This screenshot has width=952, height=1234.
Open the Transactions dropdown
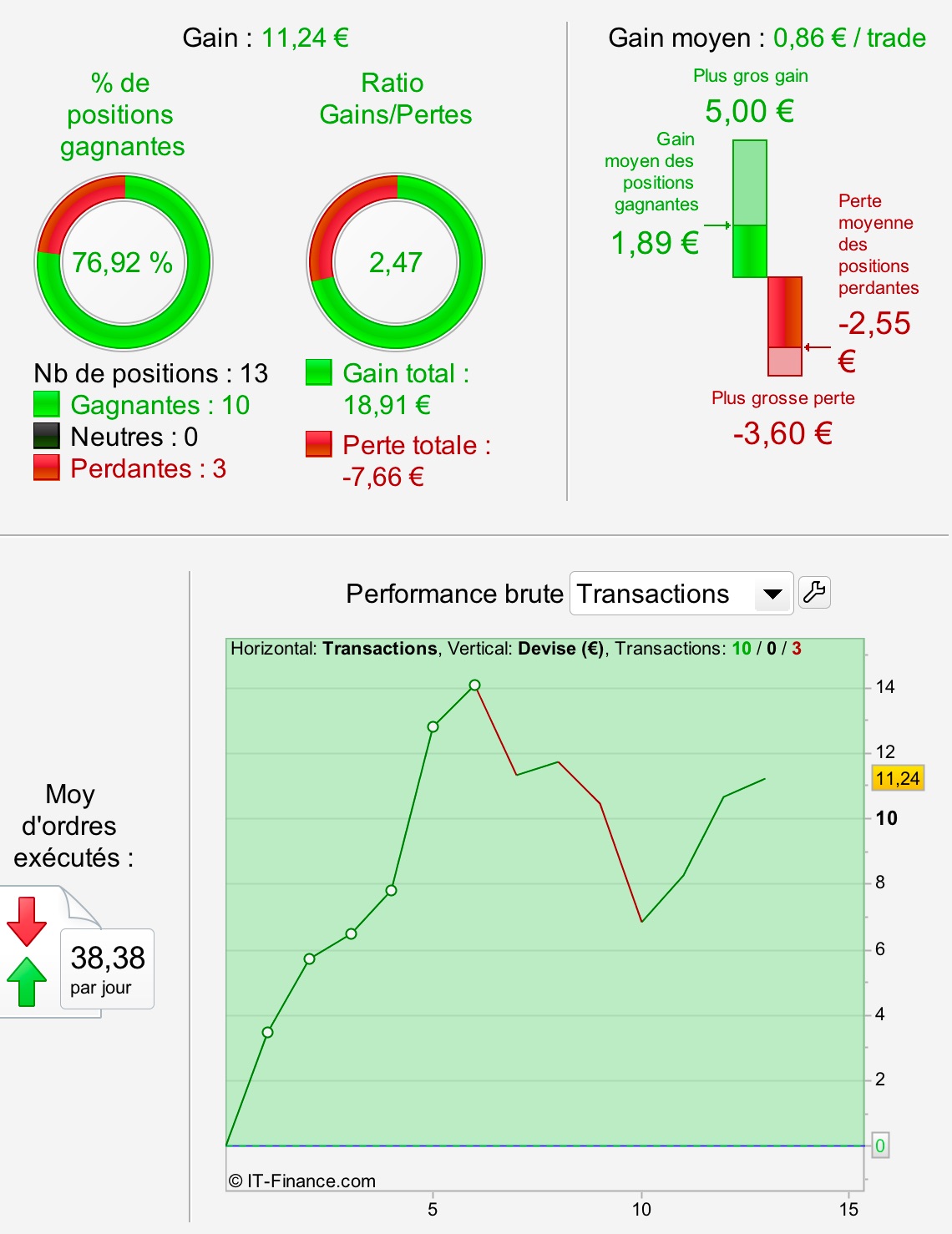(681, 594)
